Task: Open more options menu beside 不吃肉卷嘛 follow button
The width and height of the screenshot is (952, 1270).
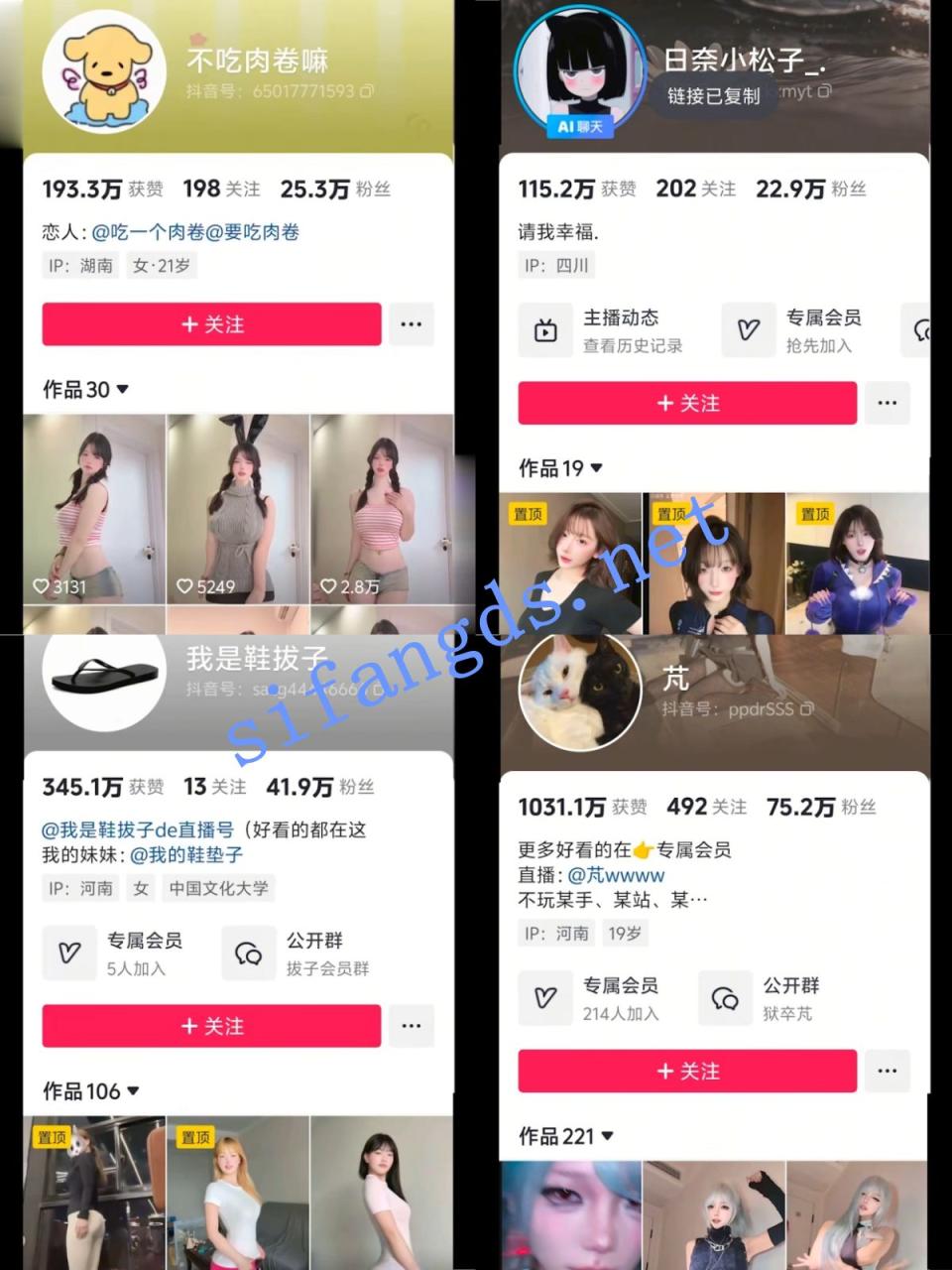Action: [412, 324]
